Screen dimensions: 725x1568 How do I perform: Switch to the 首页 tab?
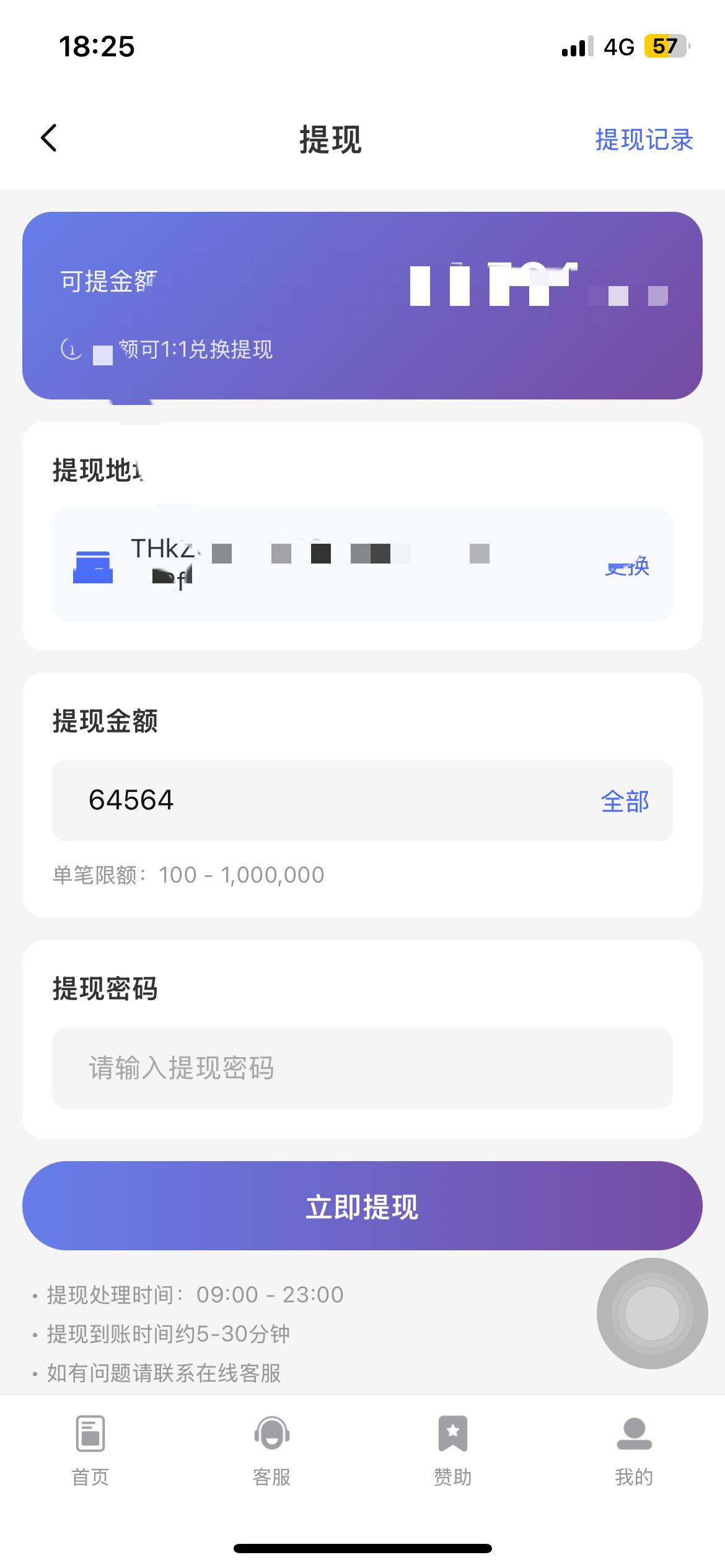click(x=90, y=1450)
